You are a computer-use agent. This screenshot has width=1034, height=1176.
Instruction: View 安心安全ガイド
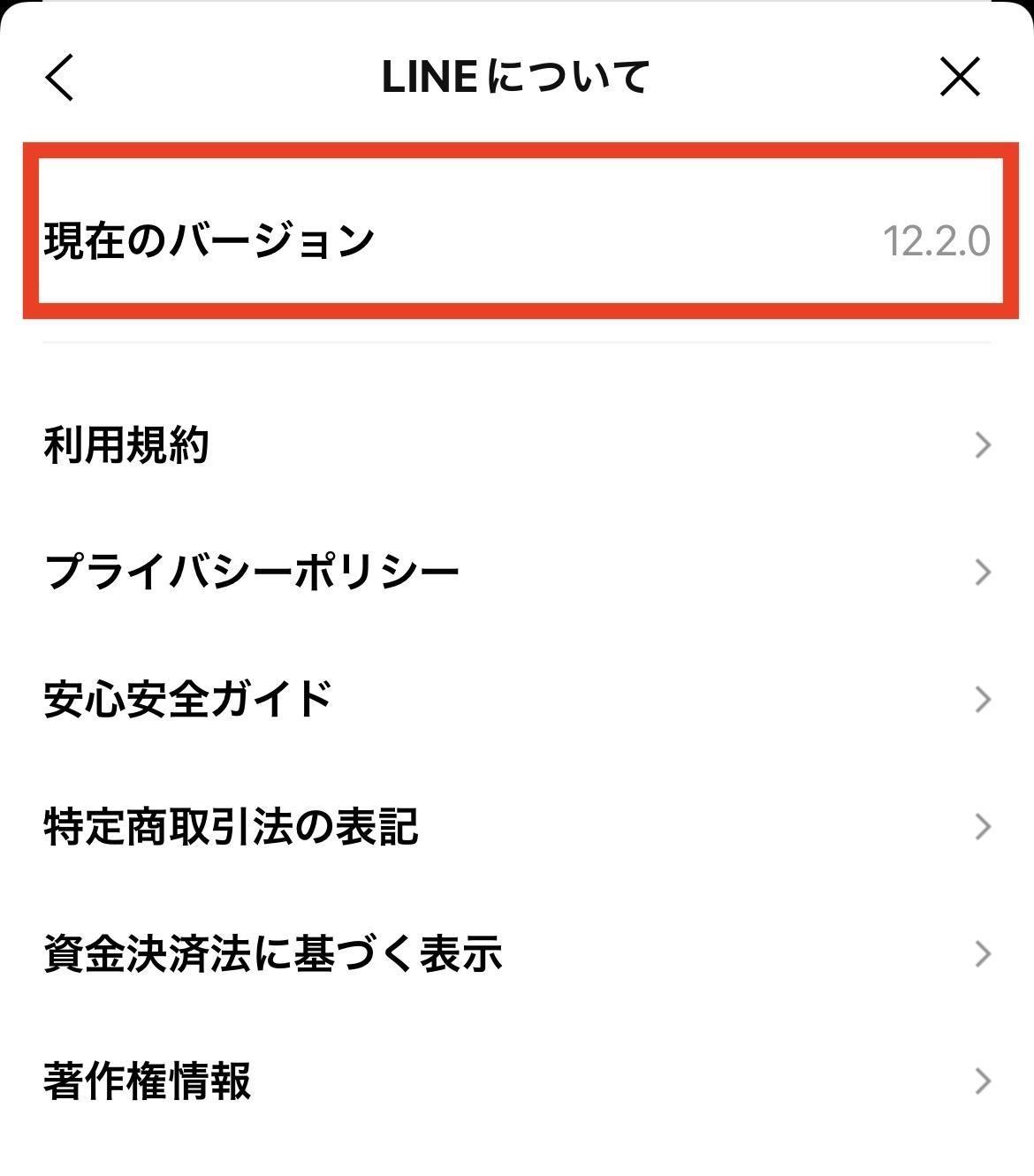pyautogui.click(x=516, y=699)
